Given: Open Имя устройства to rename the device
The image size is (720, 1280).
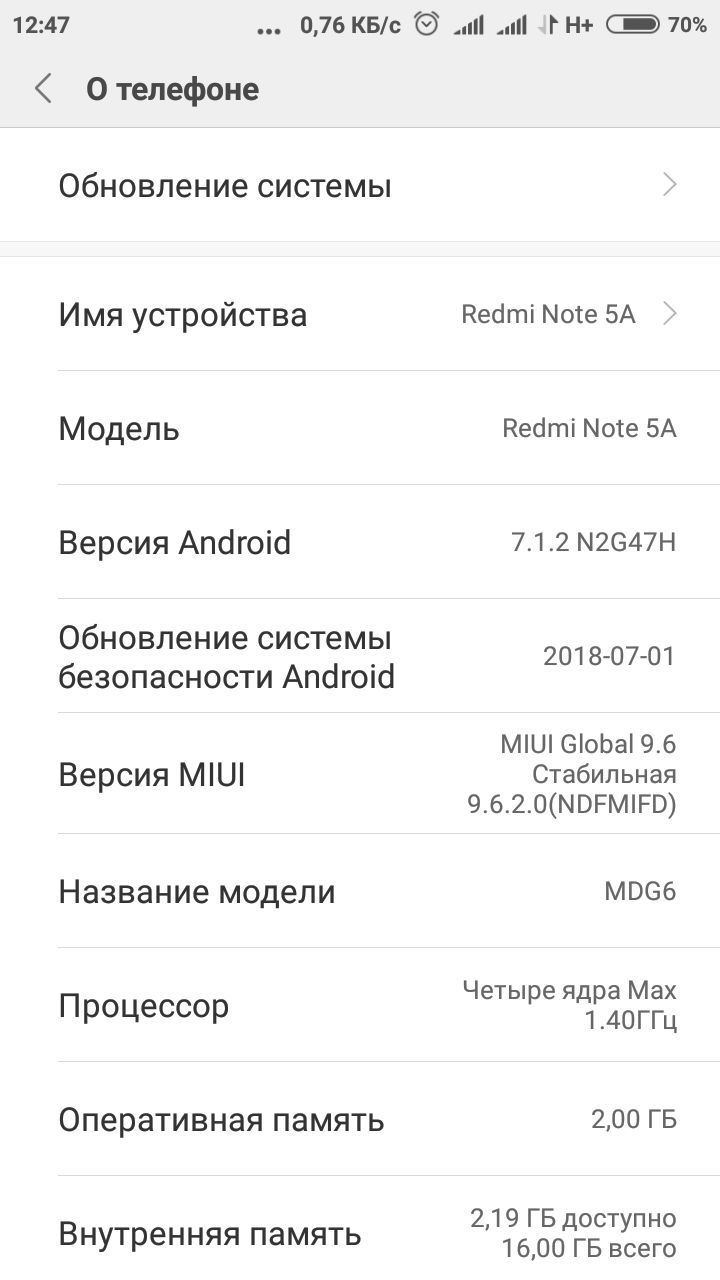Looking at the screenshot, I should (360, 314).
